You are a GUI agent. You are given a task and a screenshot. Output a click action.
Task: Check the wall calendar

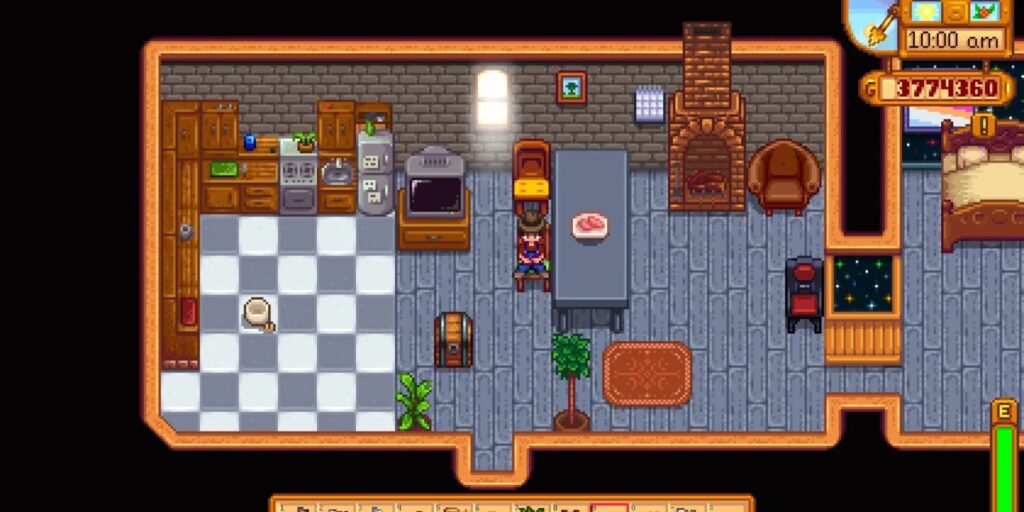pos(649,104)
